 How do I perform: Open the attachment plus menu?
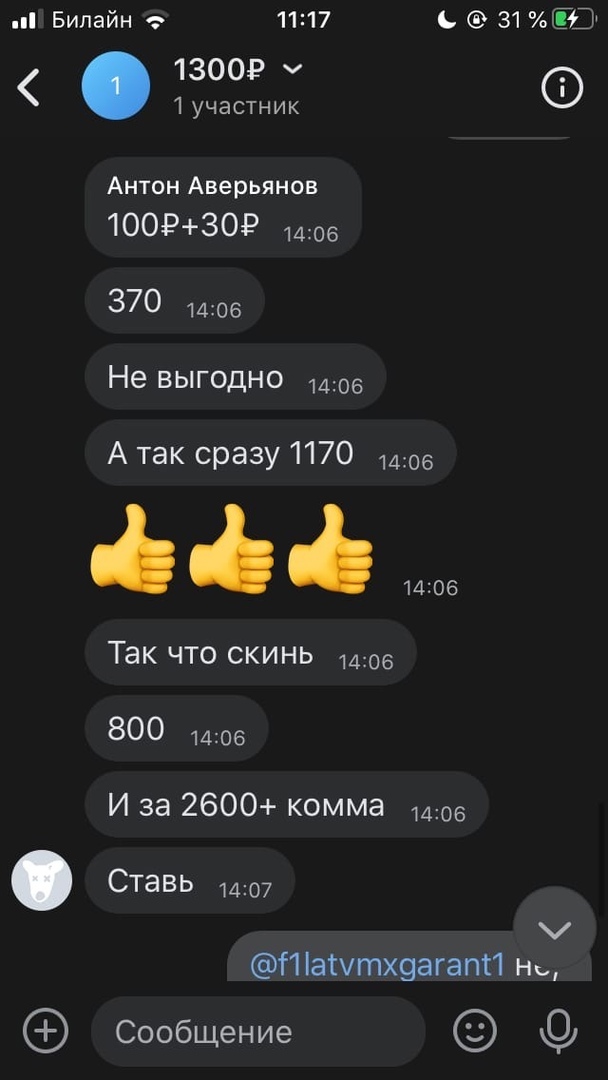46,1030
